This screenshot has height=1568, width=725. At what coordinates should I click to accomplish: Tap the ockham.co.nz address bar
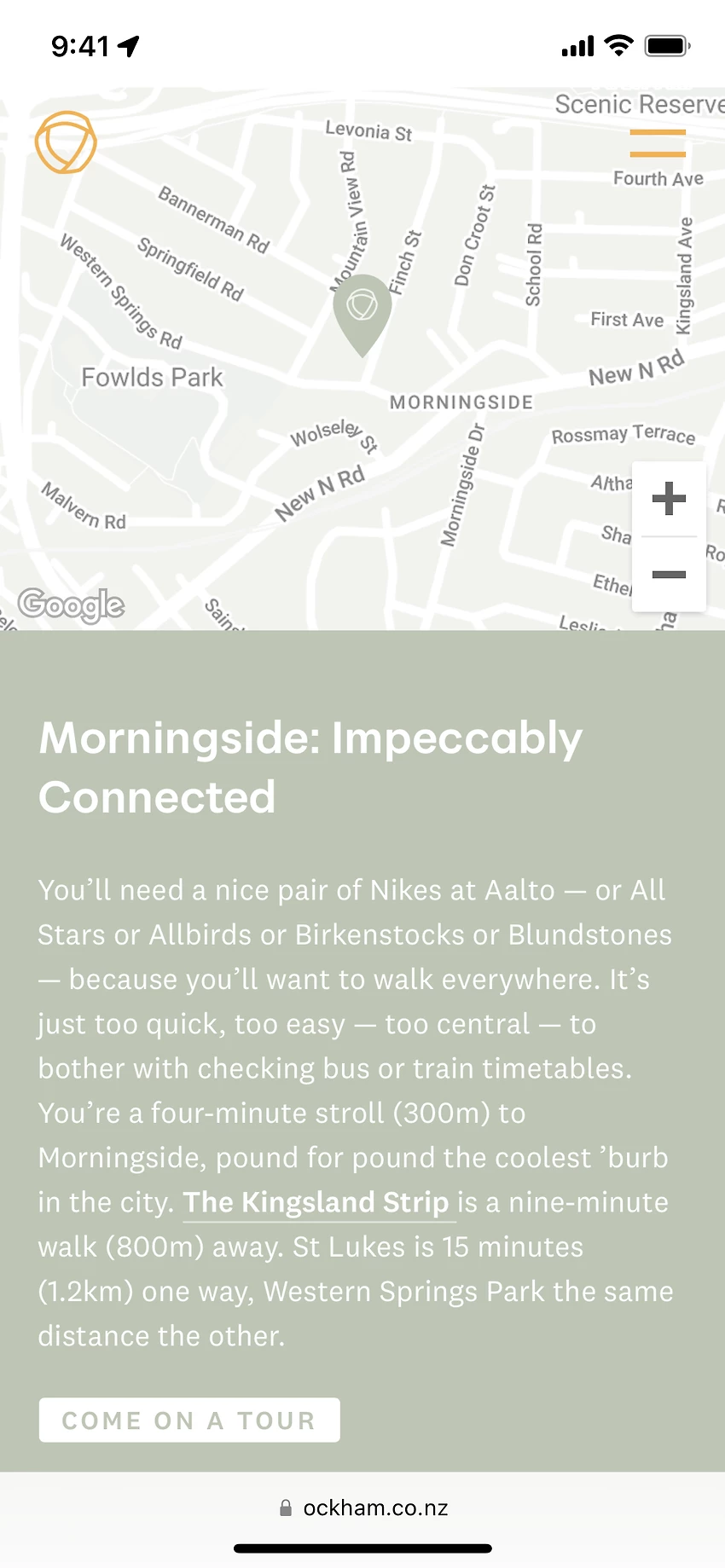tap(363, 1507)
